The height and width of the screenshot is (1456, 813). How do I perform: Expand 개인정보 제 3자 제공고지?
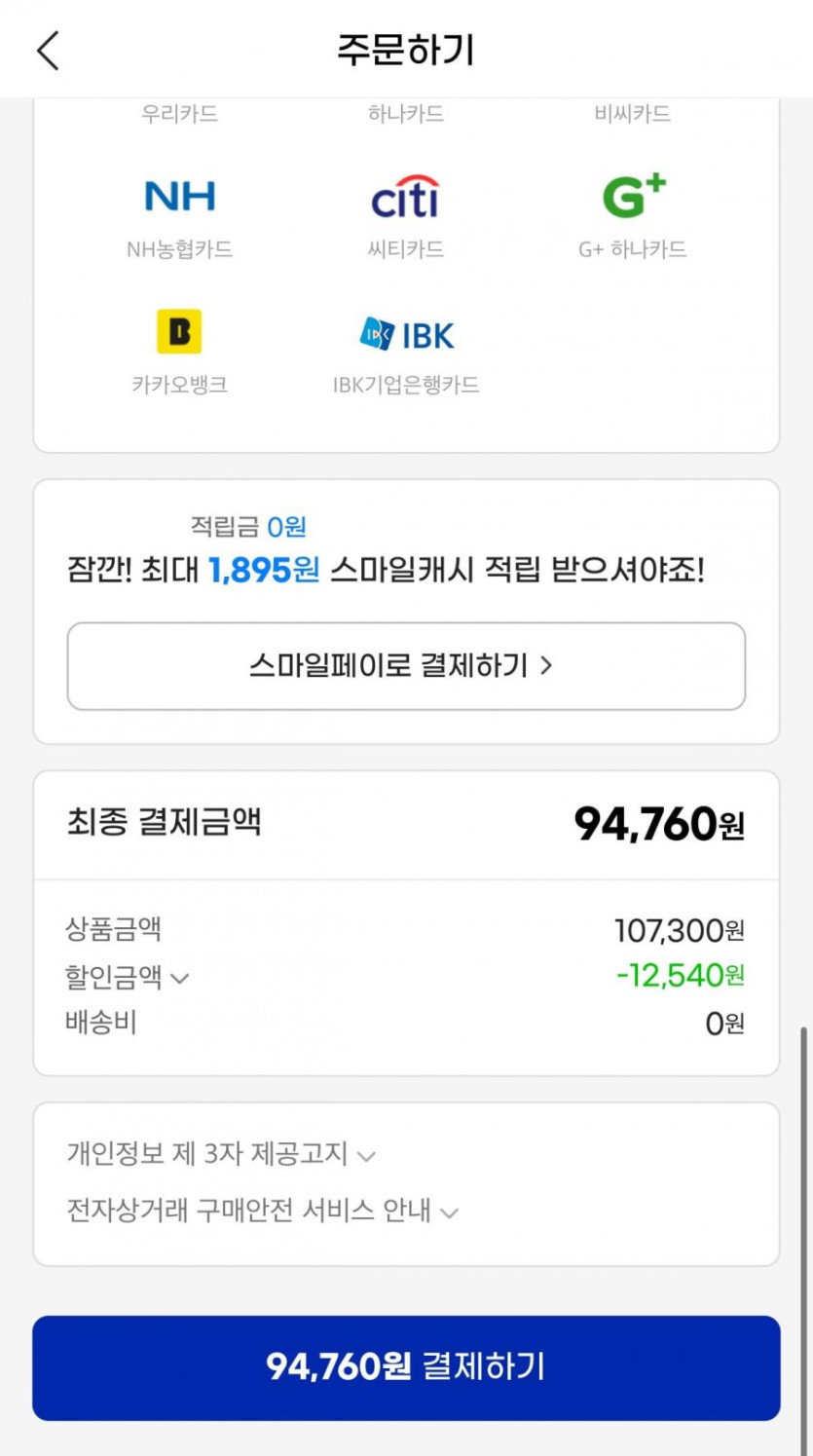[x=221, y=1154]
